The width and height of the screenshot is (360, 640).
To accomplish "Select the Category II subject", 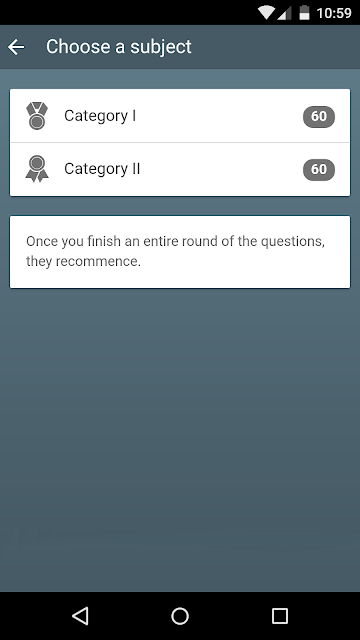I will (180, 169).
